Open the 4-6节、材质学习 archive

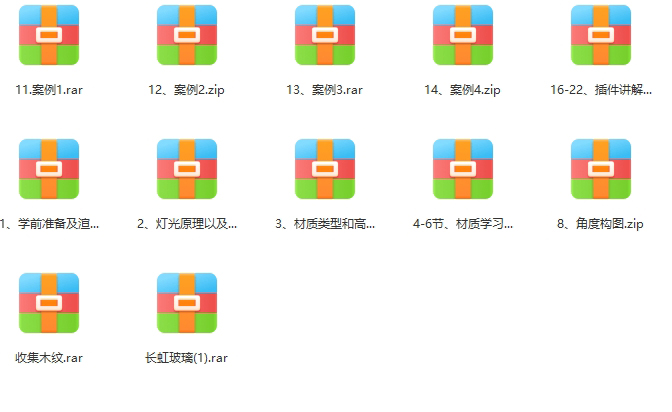(463, 169)
